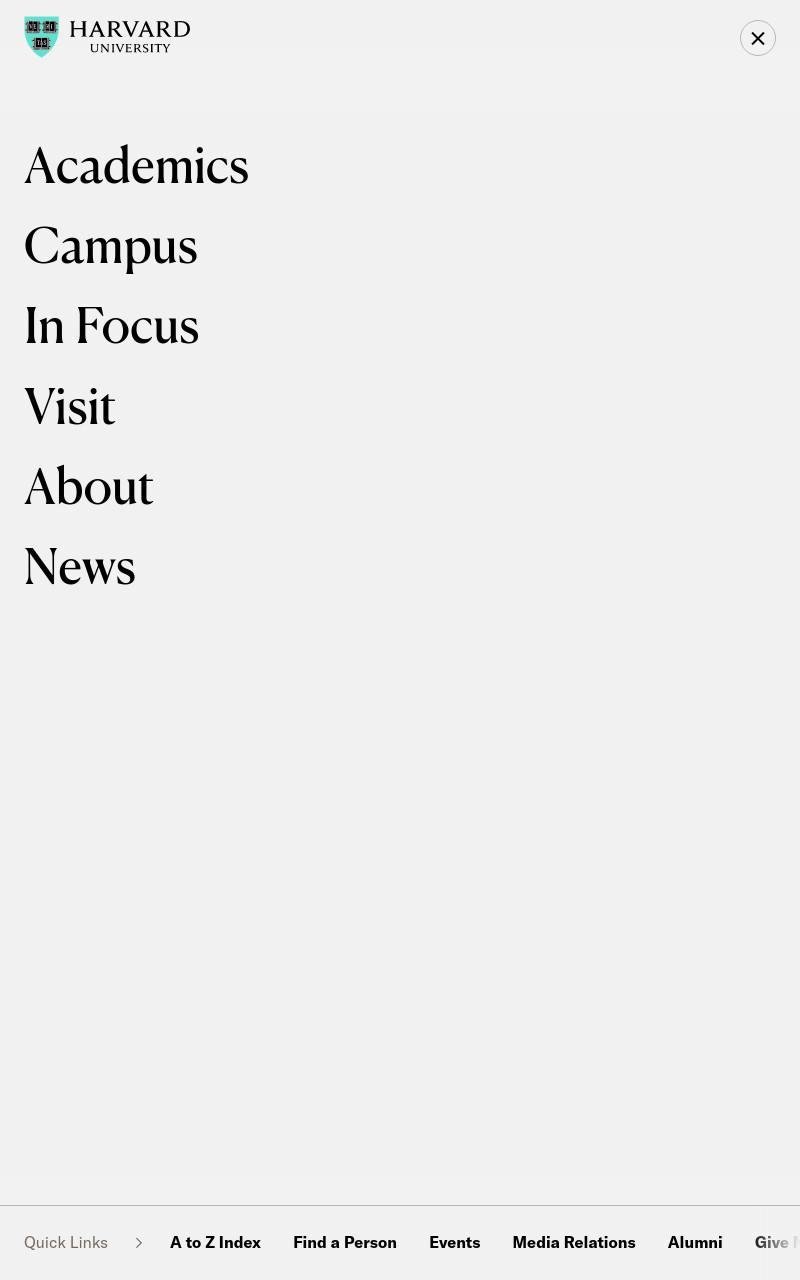800x1280 pixels.
Task: Open the In Focus menu item
Action: (x=112, y=326)
